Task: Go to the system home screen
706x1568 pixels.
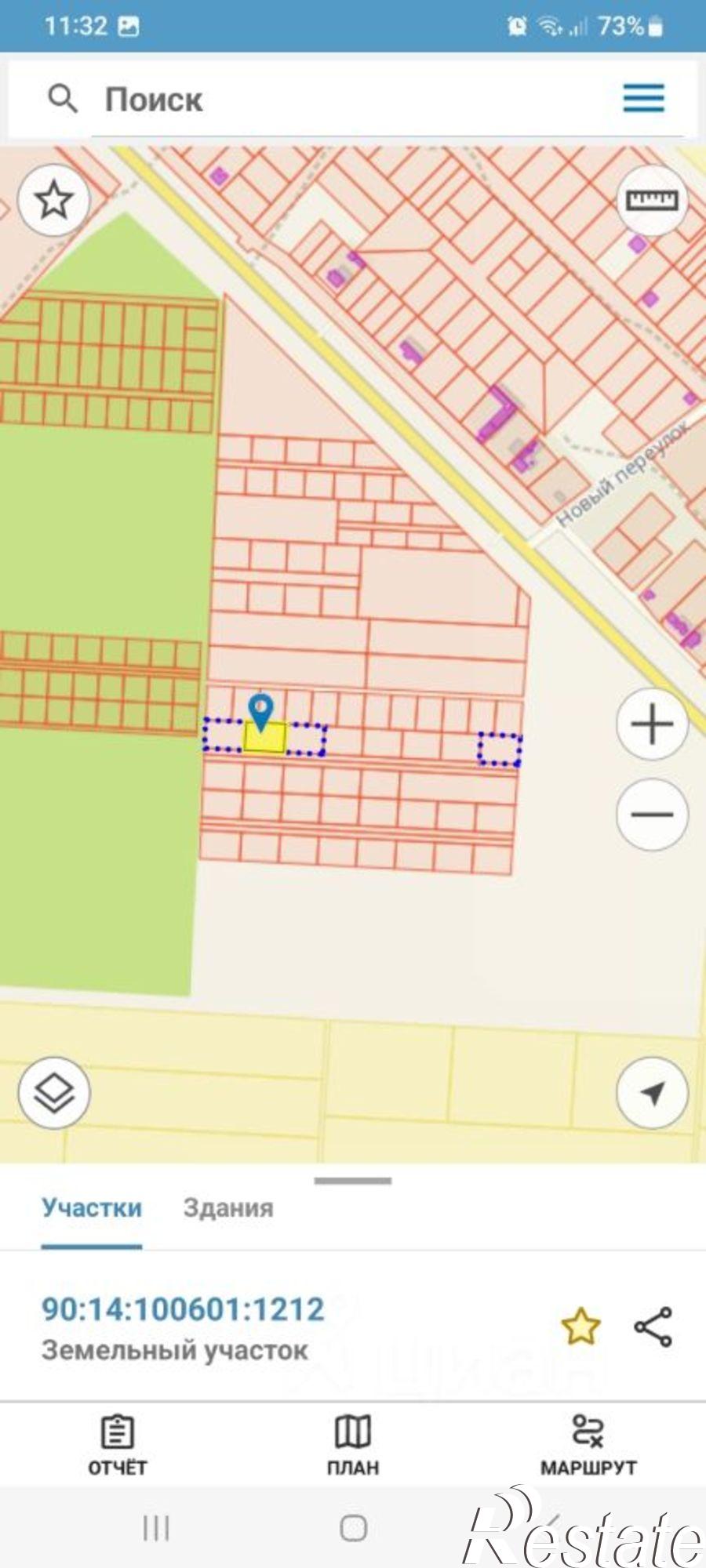Action: click(x=353, y=1527)
